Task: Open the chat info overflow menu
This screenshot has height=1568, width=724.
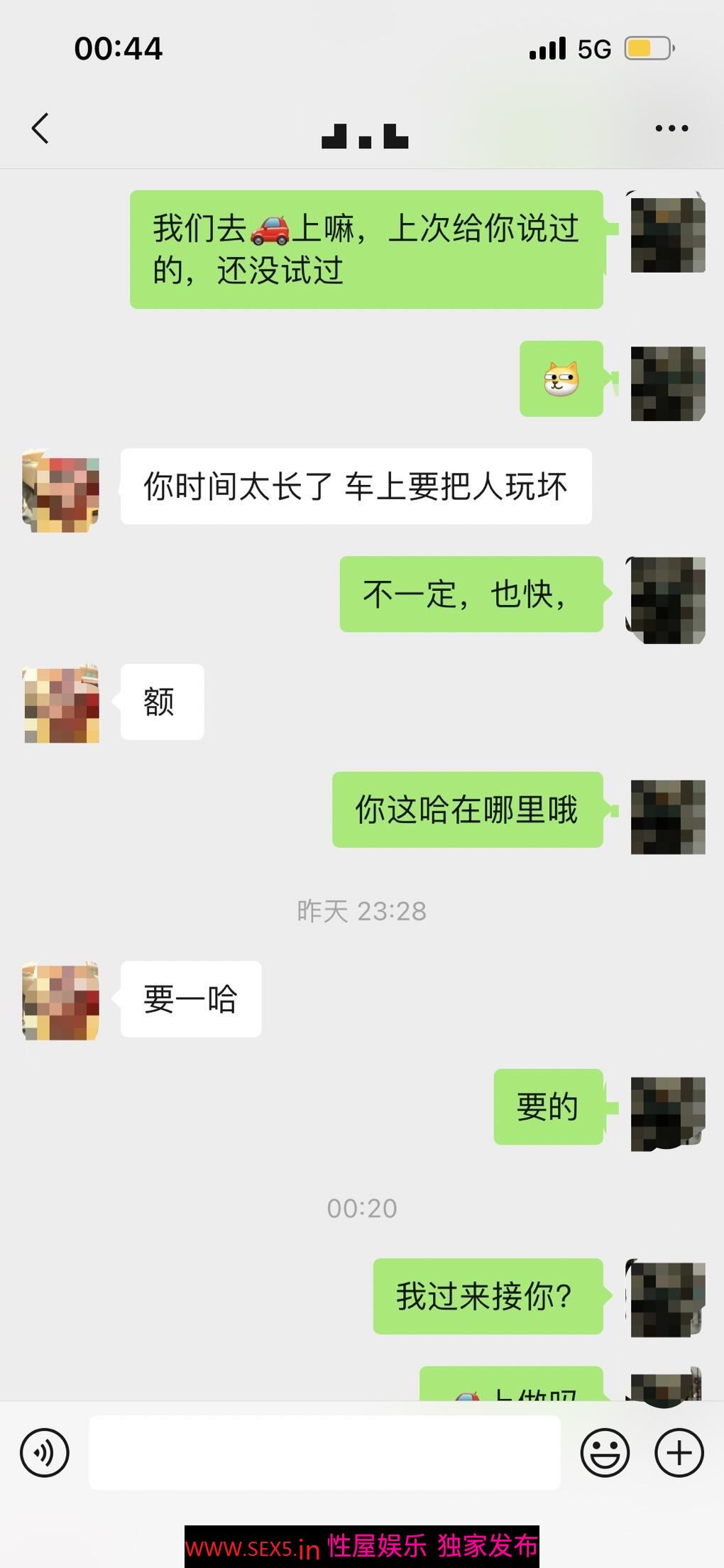Action: 671,129
